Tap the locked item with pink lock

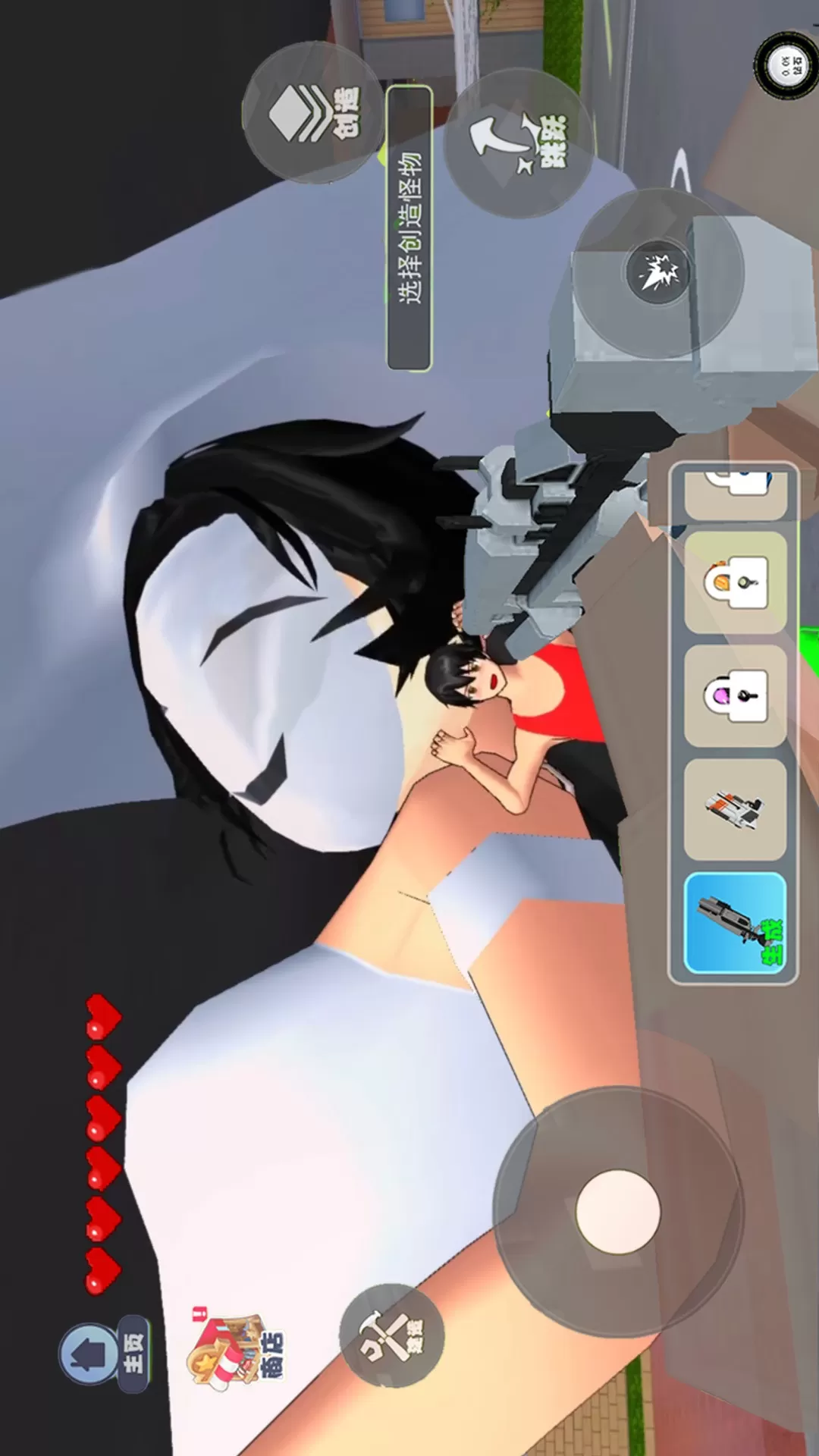click(735, 695)
